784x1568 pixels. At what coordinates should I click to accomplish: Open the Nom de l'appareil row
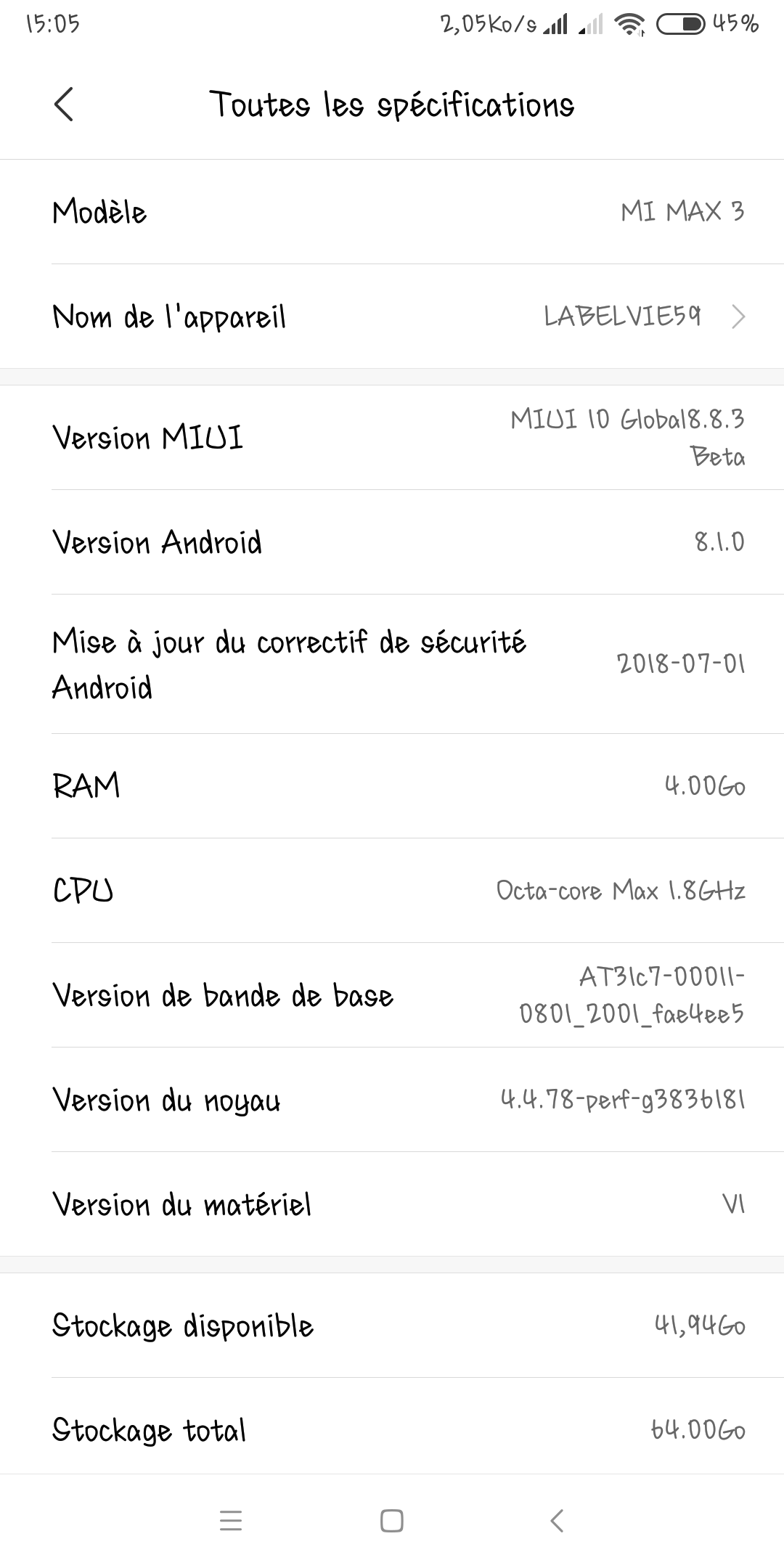click(x=392, y=317)
